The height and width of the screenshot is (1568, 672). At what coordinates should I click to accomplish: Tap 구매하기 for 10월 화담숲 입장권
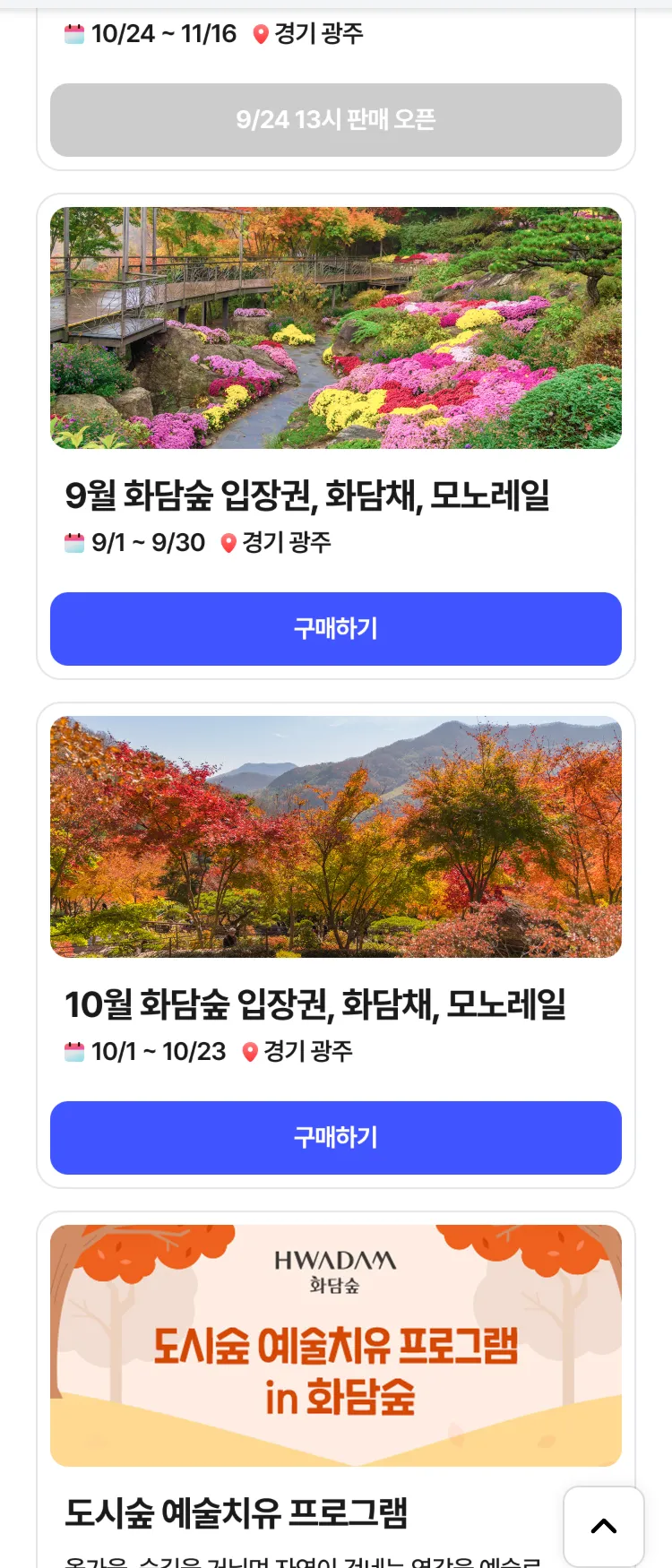click(335, 1137)
